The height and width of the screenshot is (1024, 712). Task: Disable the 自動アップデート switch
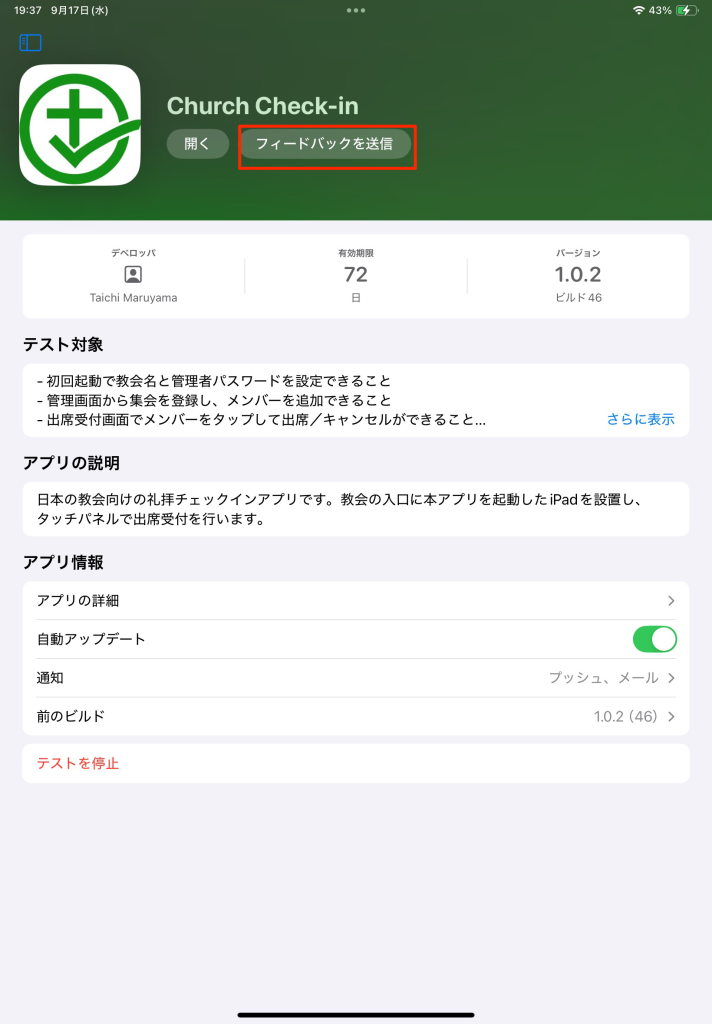[654, 639]
